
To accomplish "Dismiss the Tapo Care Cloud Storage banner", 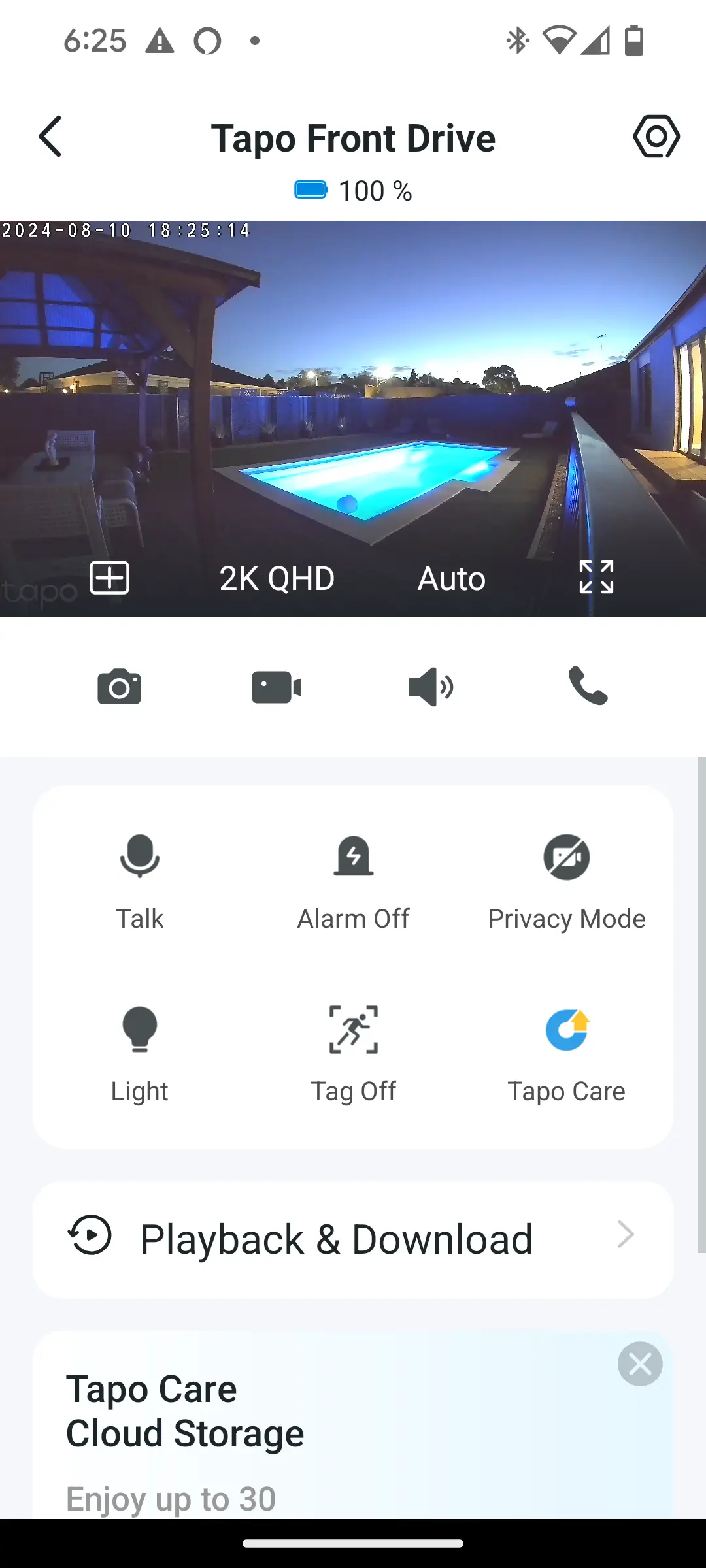I will 640,1364.
